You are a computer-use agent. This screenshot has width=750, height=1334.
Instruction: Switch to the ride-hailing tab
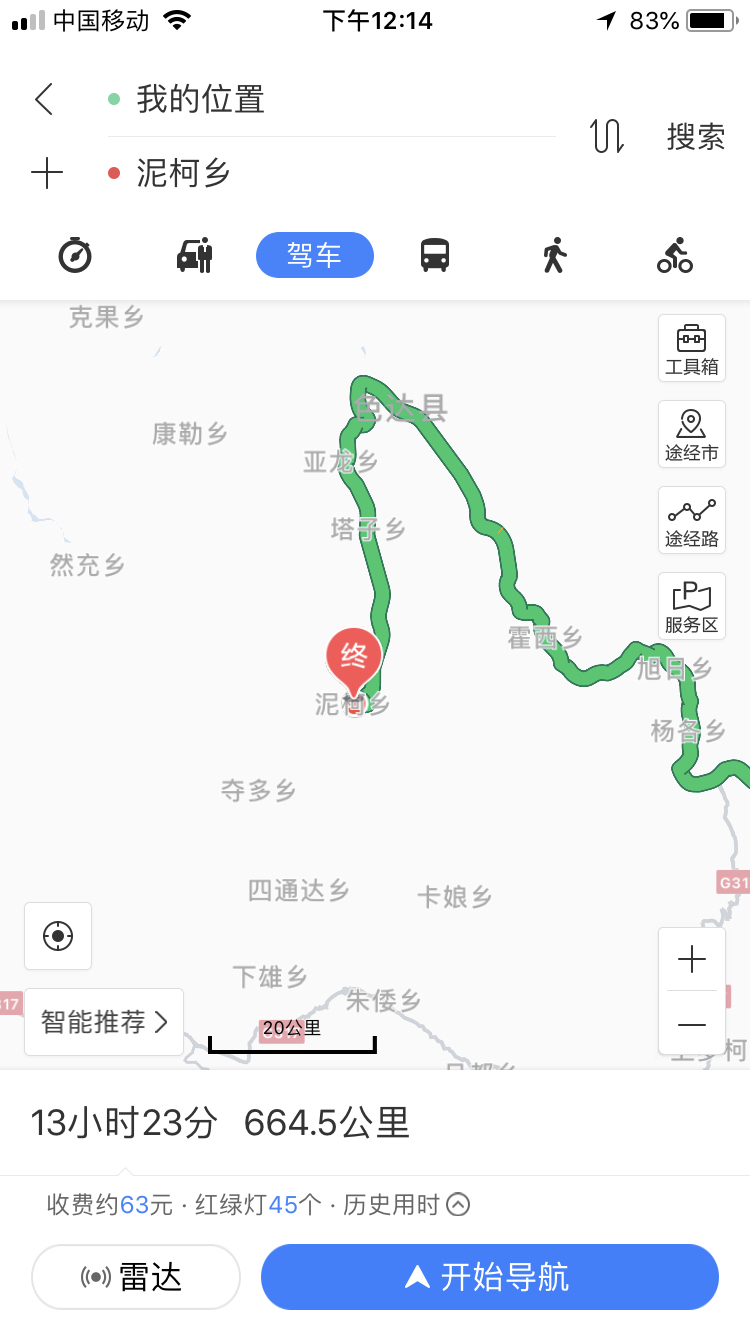195,256
